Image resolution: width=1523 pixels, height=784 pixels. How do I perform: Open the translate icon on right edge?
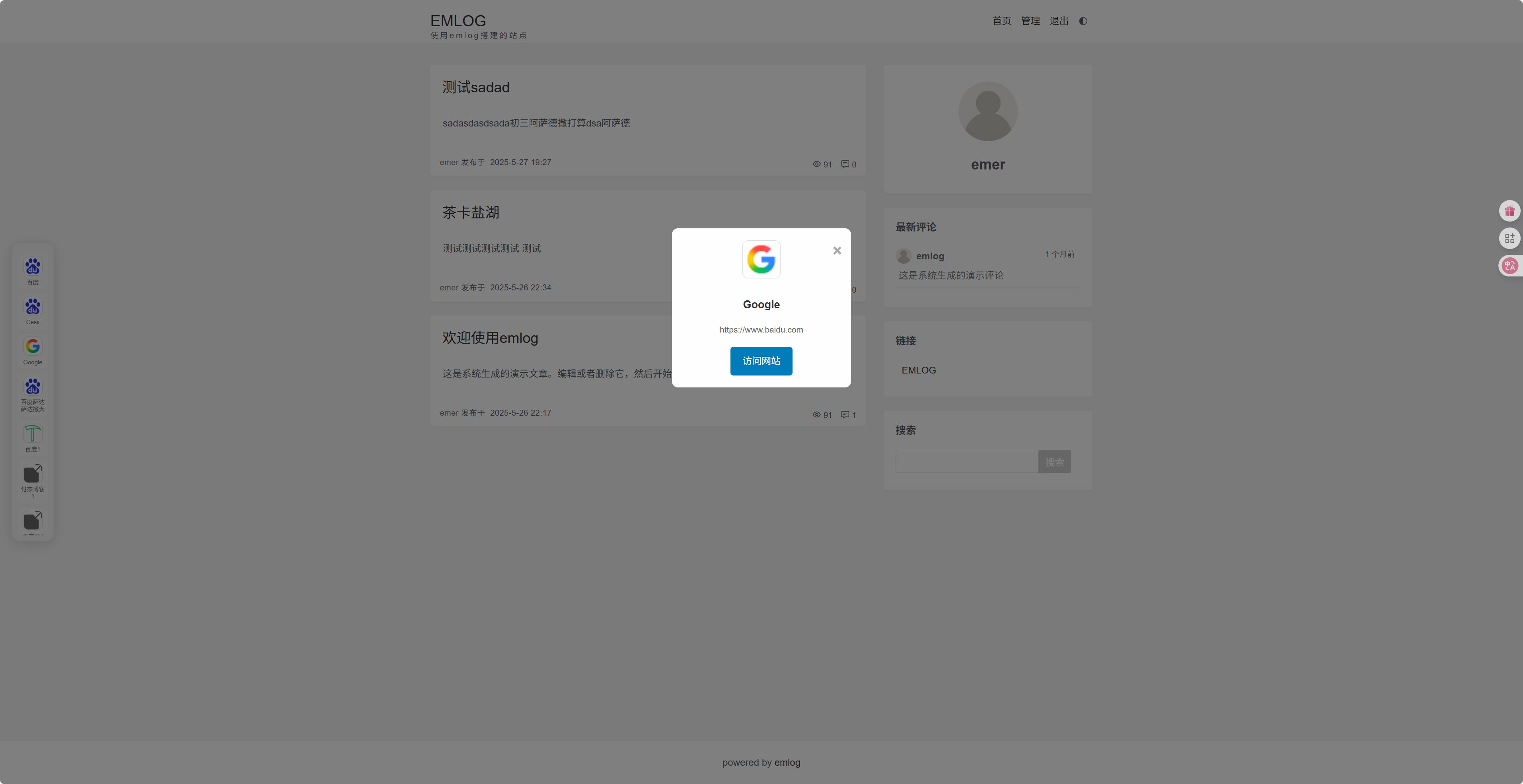[1509, 265]
